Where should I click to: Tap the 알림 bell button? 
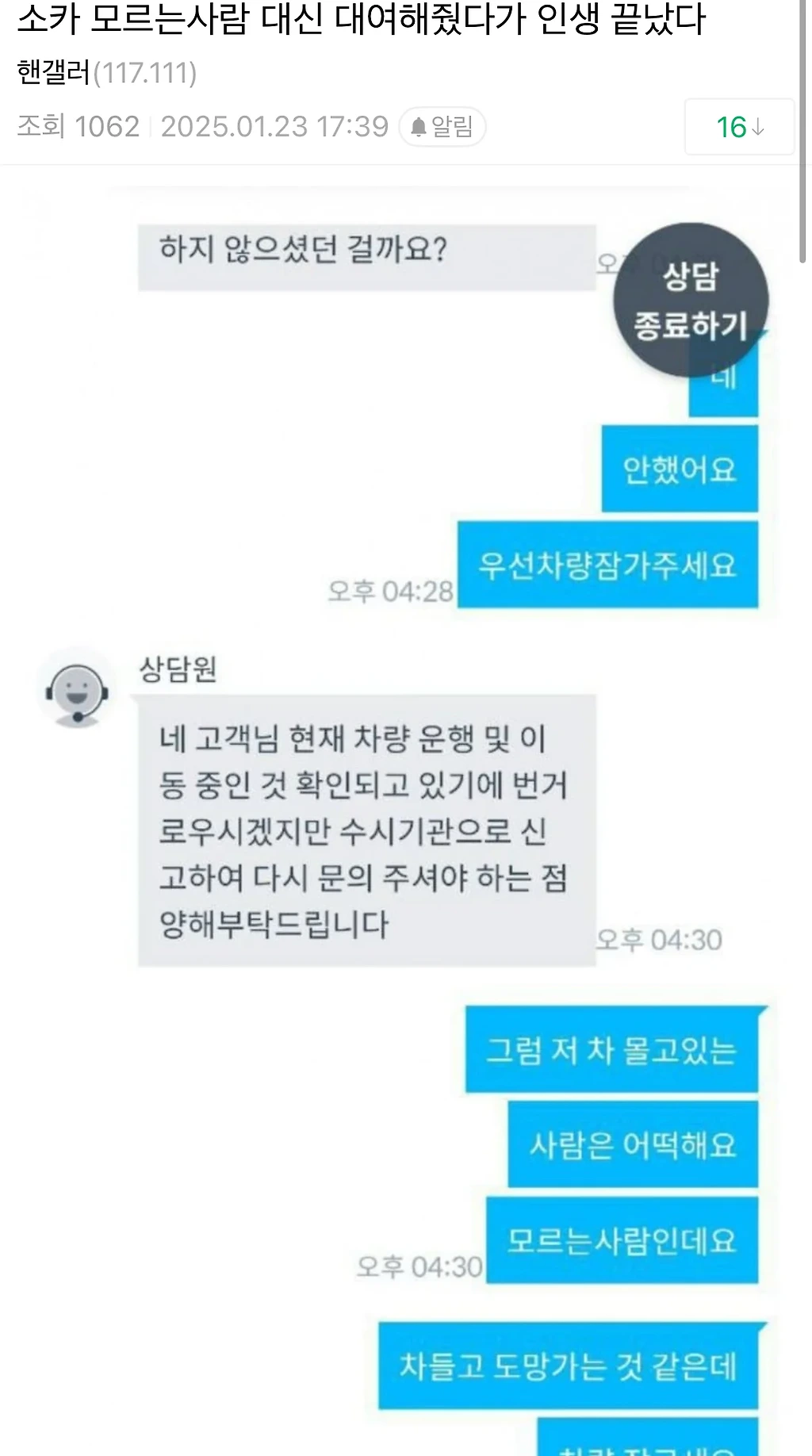point(442,127)
